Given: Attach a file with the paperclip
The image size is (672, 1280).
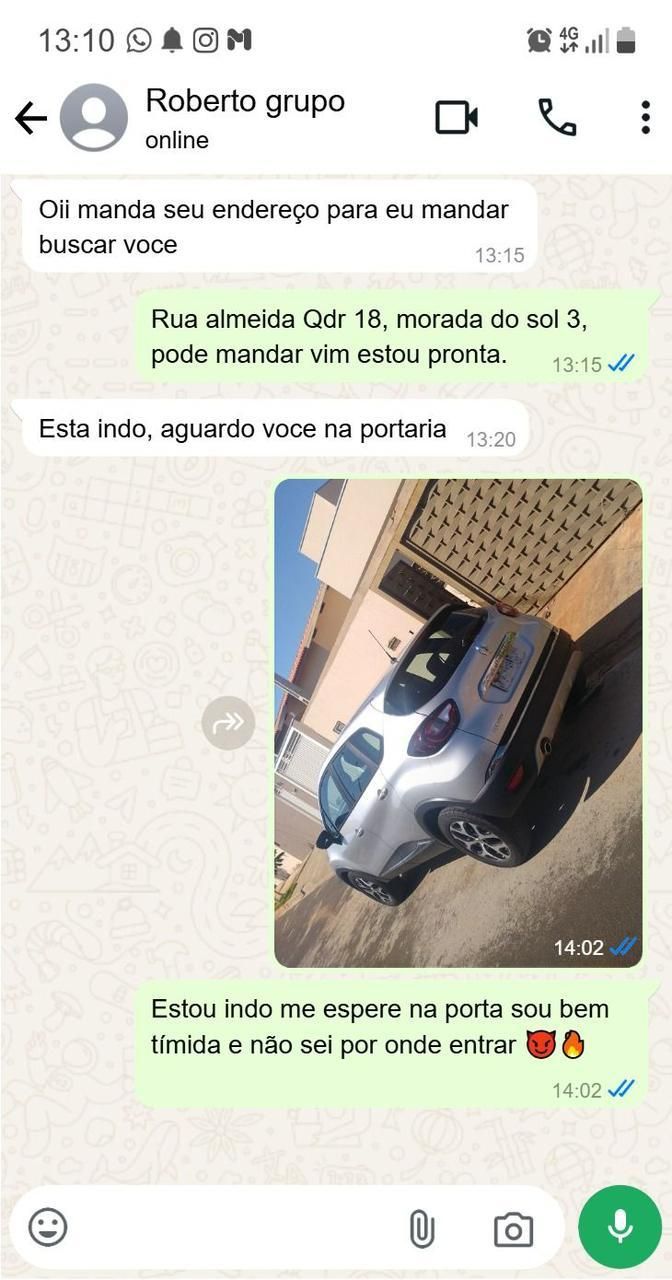Looking at the screenshot, I should click(x=421, y=1228).
